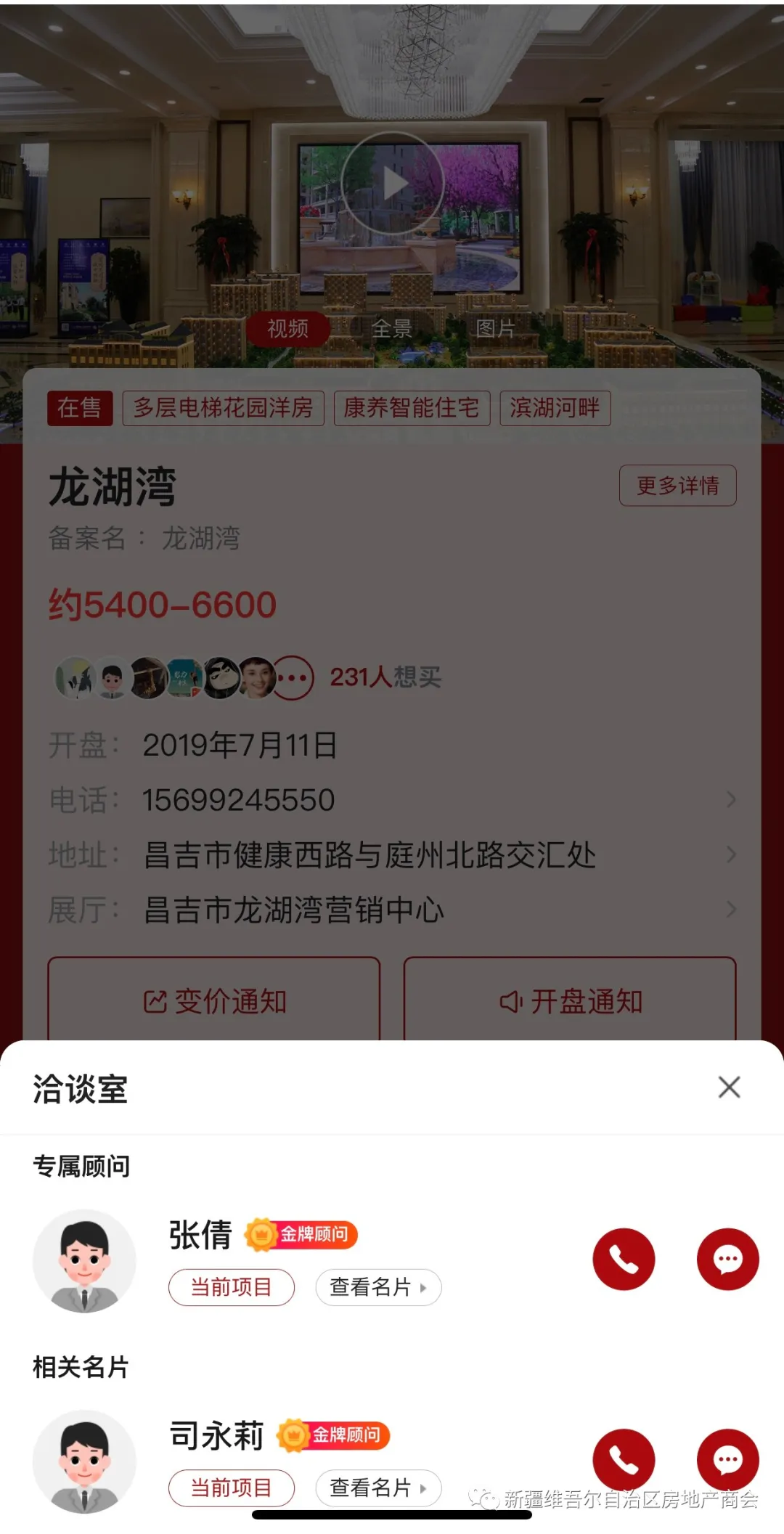Viewport: 784px width, 1534px height.
Task: Tap 当前项目 under 张倩
Action: tap(231, 1287)
